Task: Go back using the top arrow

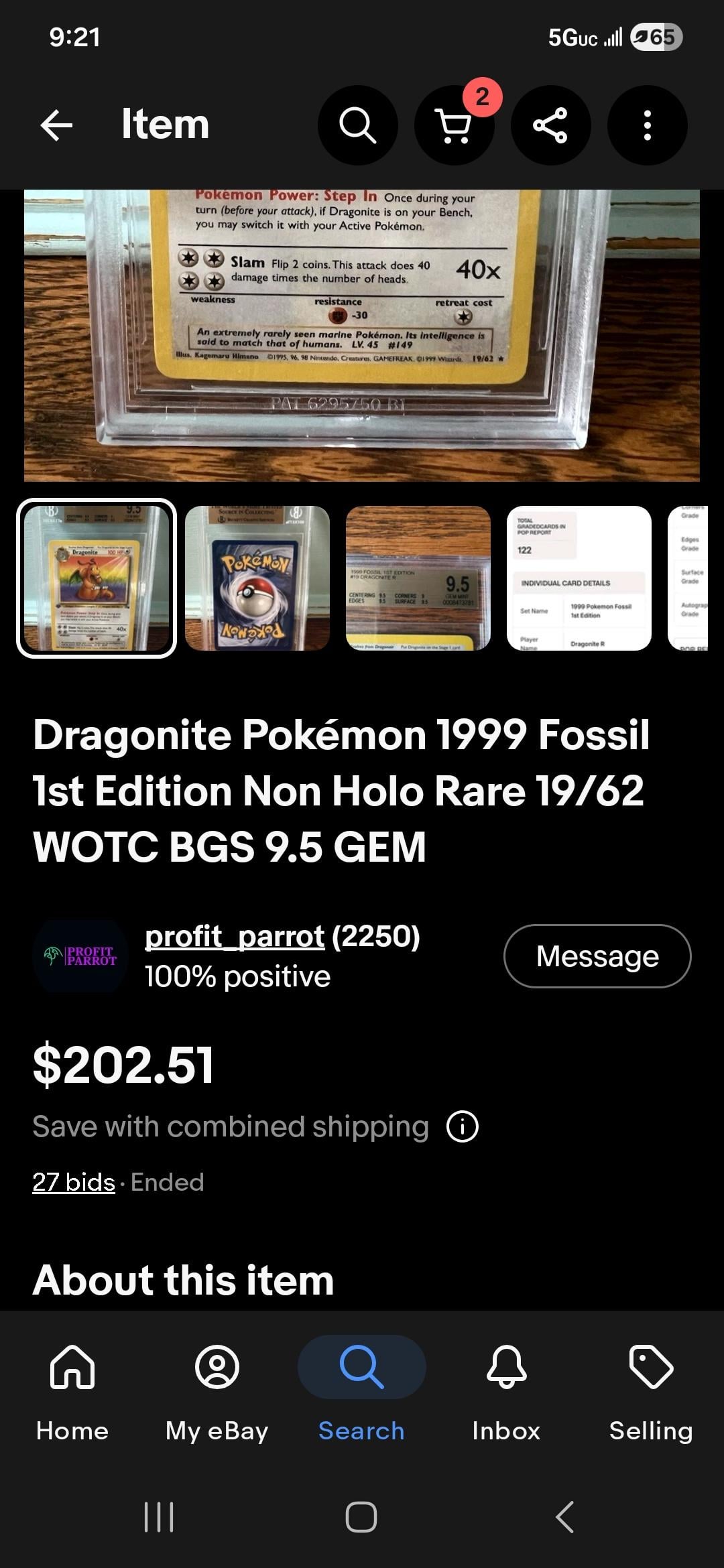Action: coord(56,125)
